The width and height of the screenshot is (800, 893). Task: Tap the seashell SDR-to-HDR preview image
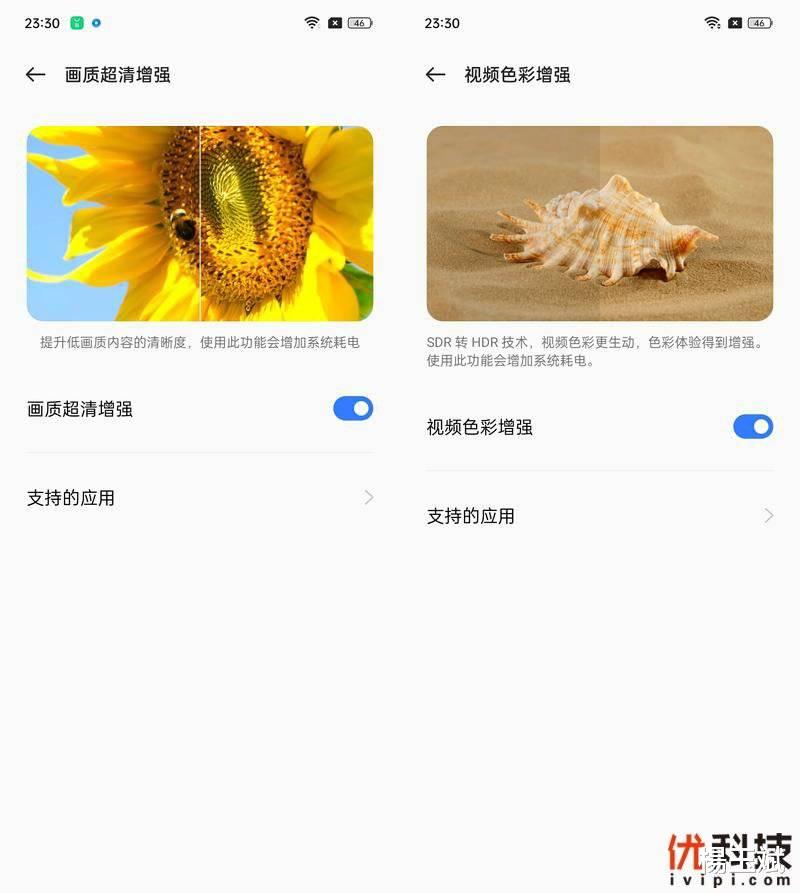click(600, 223)
